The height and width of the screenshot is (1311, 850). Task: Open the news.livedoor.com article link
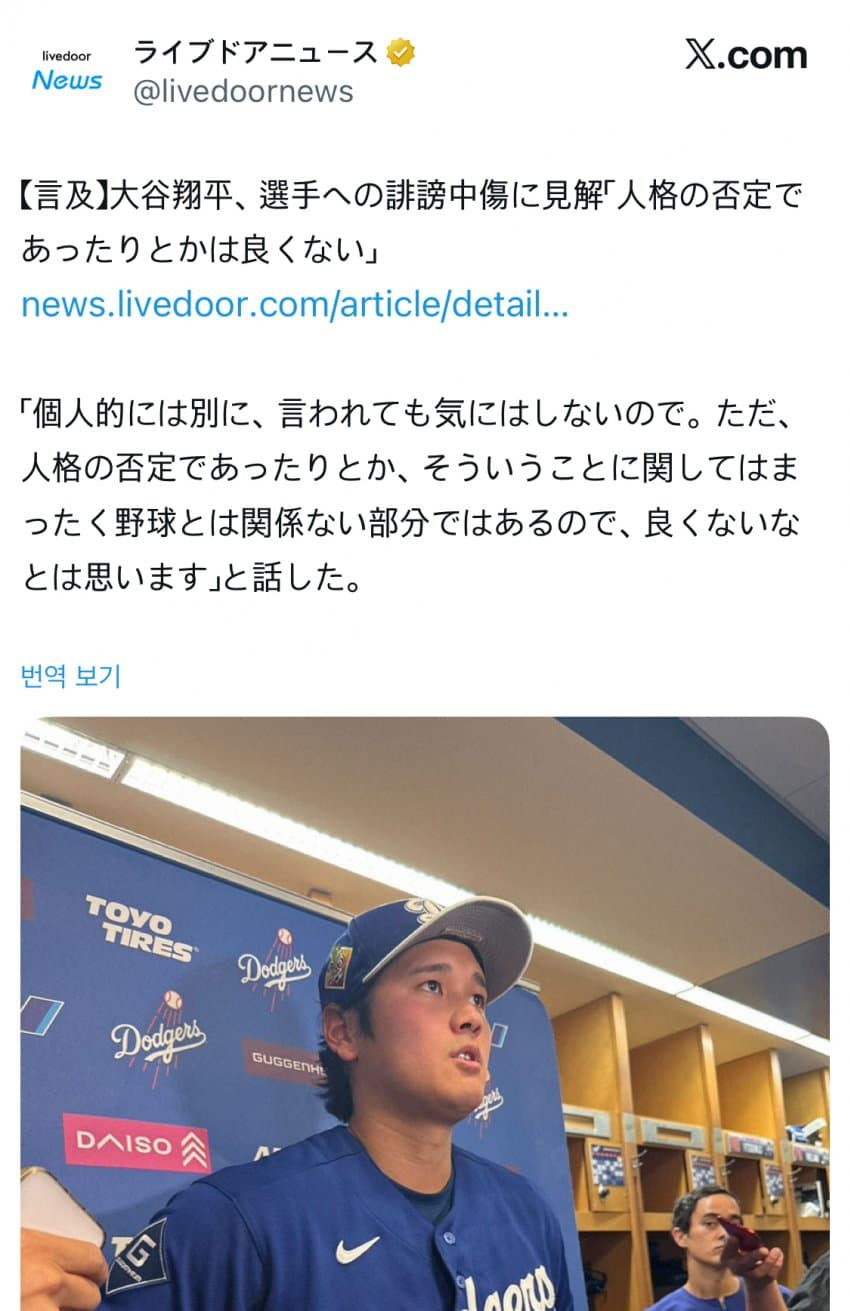pos(294,305)
